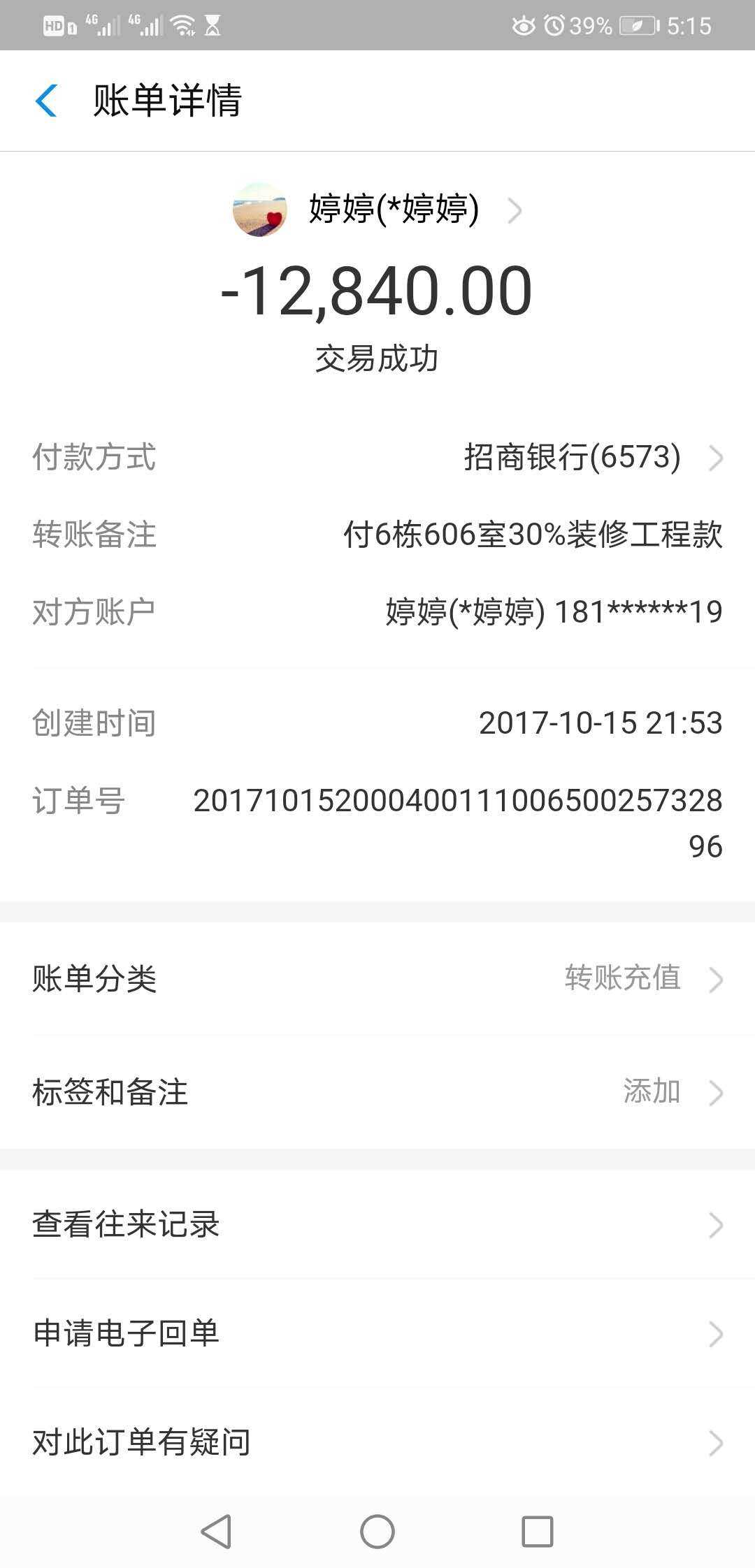Image resolution: width=755 pixels, height=1568 pixels.
Task: Add a tag under 标签和备注
Action: 377,1091
